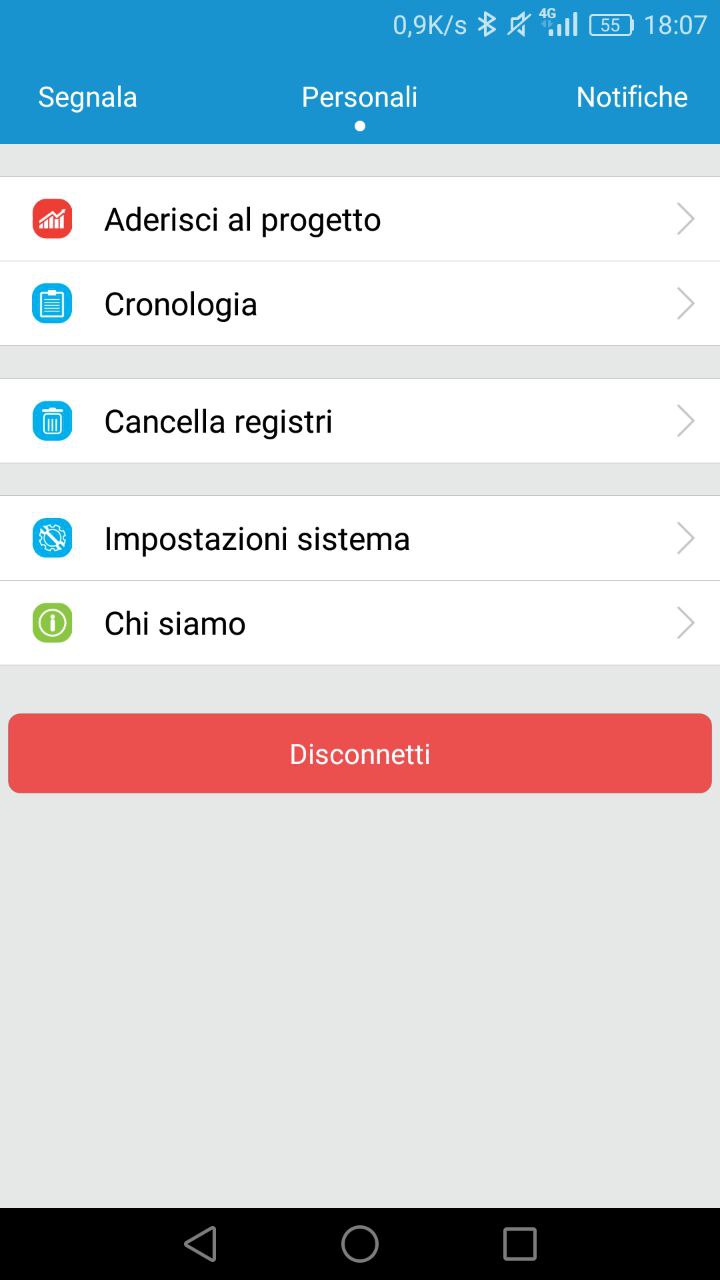Tap the system home button
This screenshot has height=1280, width=720.
tap(360, 1244)
